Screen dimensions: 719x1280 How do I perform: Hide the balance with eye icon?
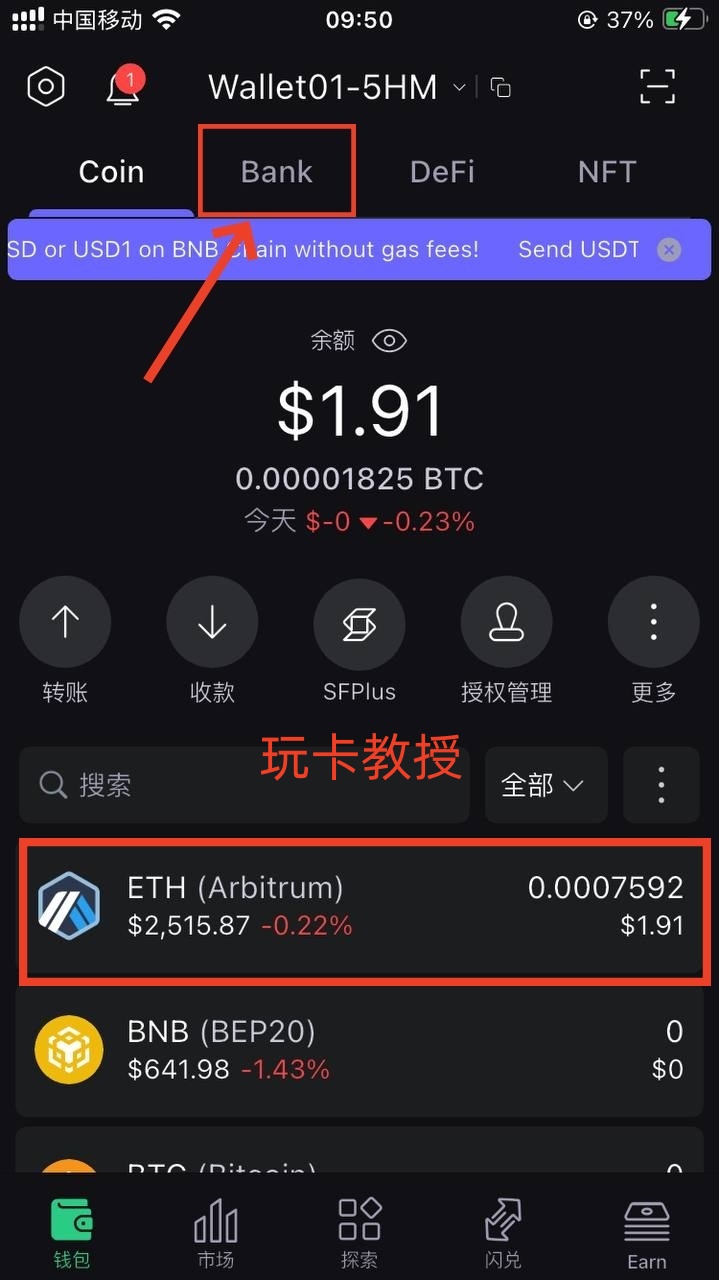(389, 341)
